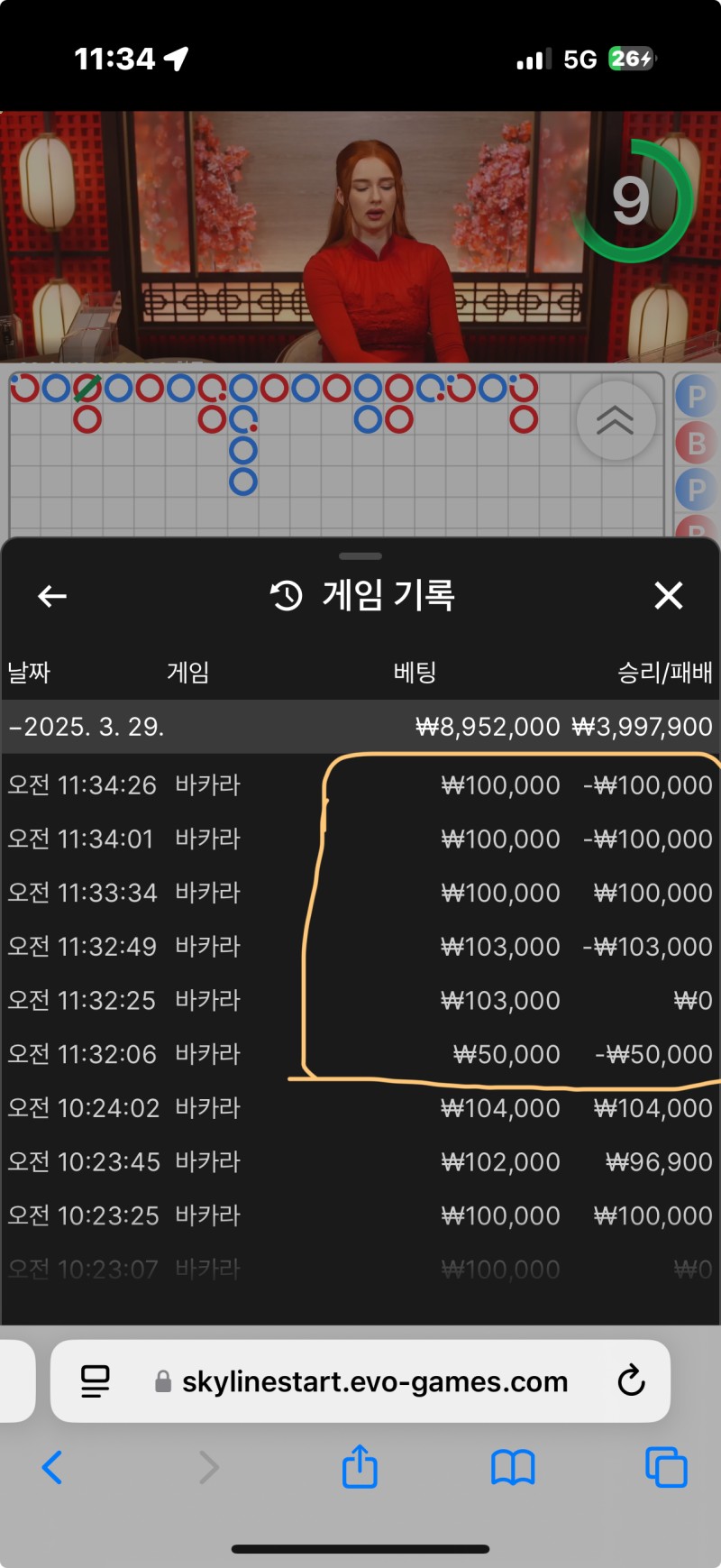
Task: Open the 오전 10:24:02 바카라 record
Action: [x=360, y=1107]
